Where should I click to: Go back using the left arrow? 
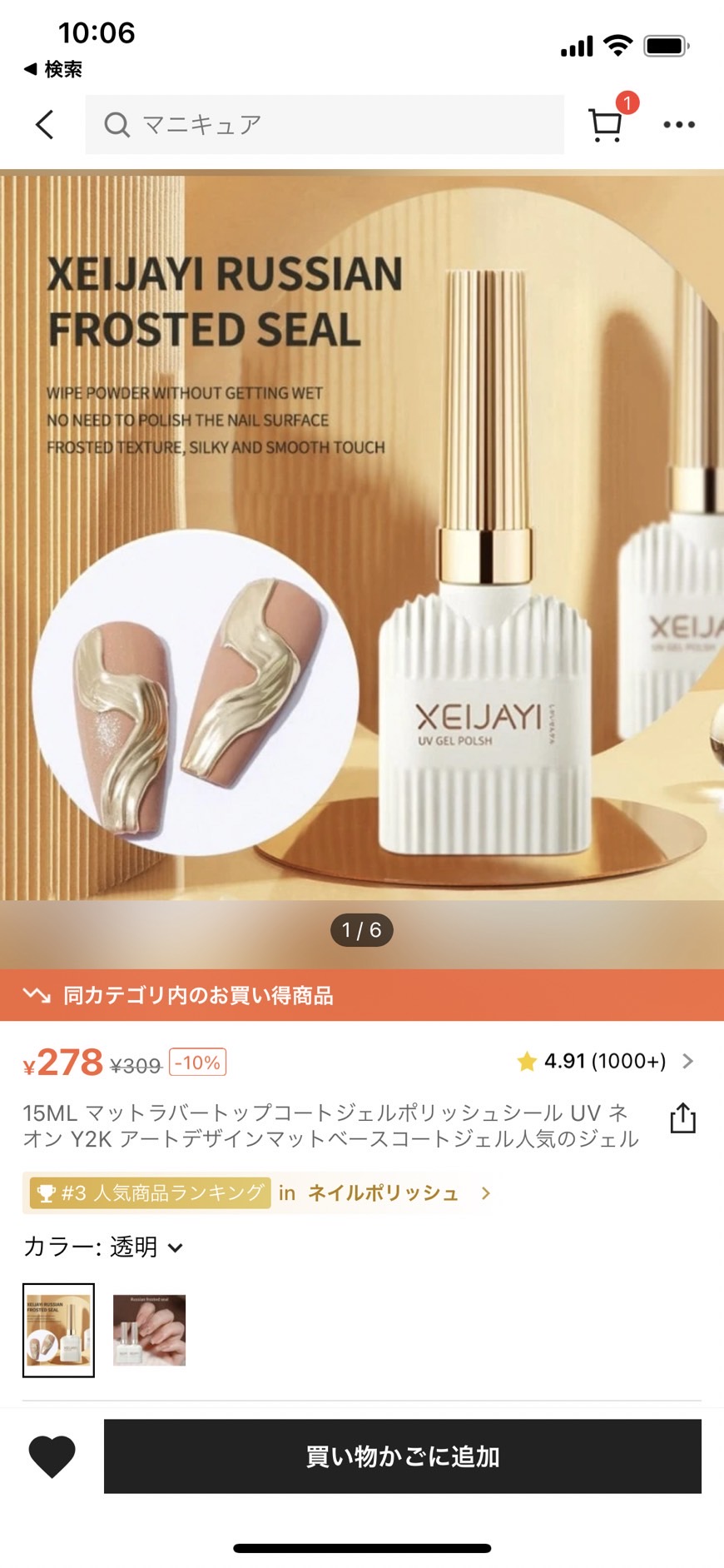(x=45, y=125)
